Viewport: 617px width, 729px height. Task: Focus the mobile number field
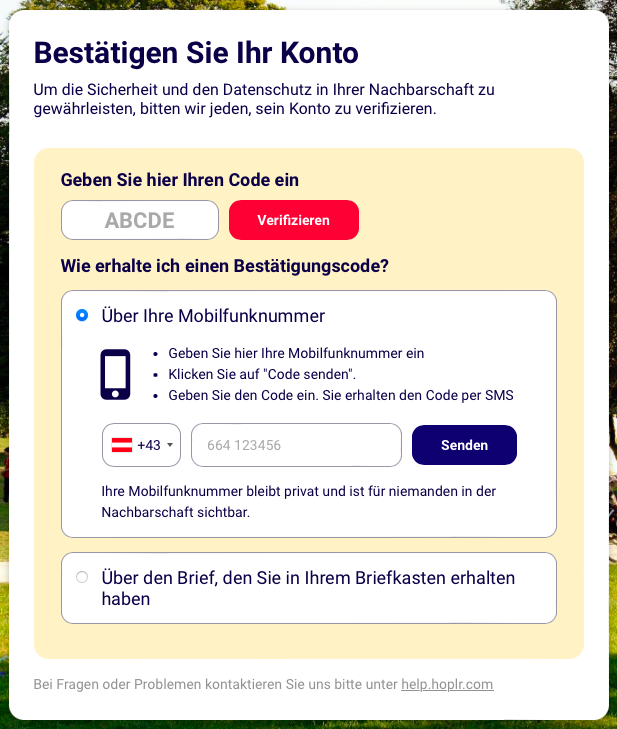pos(296,445)
